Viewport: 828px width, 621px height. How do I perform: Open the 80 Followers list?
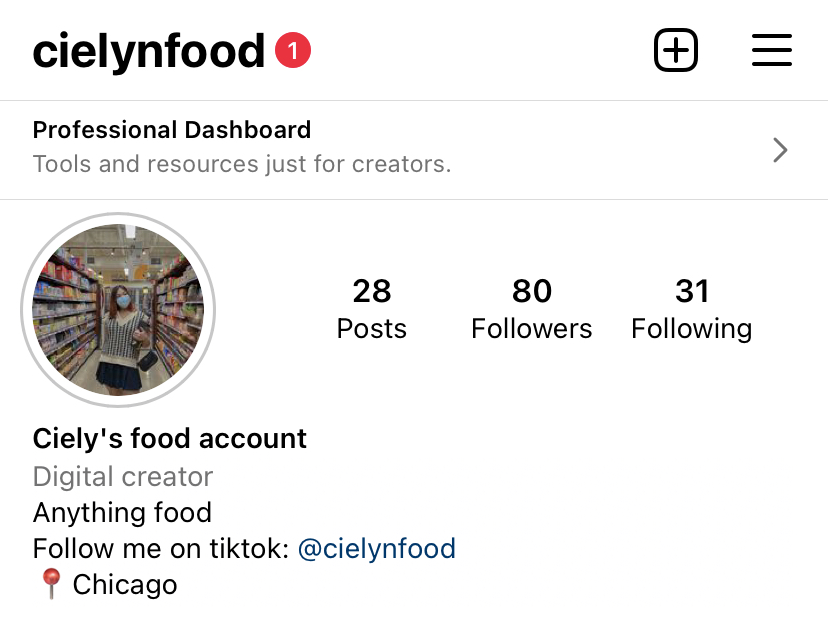pos(531,309)
